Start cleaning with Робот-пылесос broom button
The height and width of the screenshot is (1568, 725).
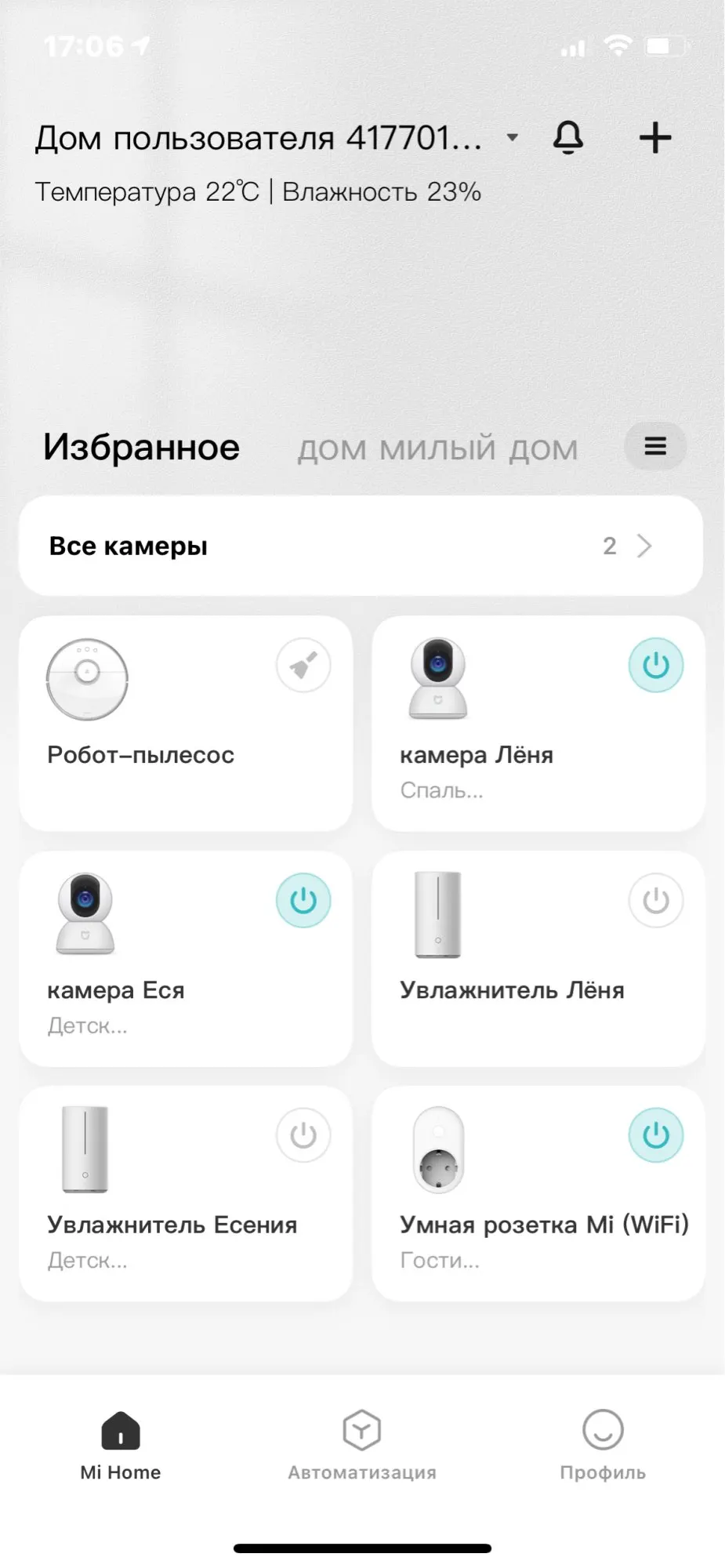click(303, 666)
